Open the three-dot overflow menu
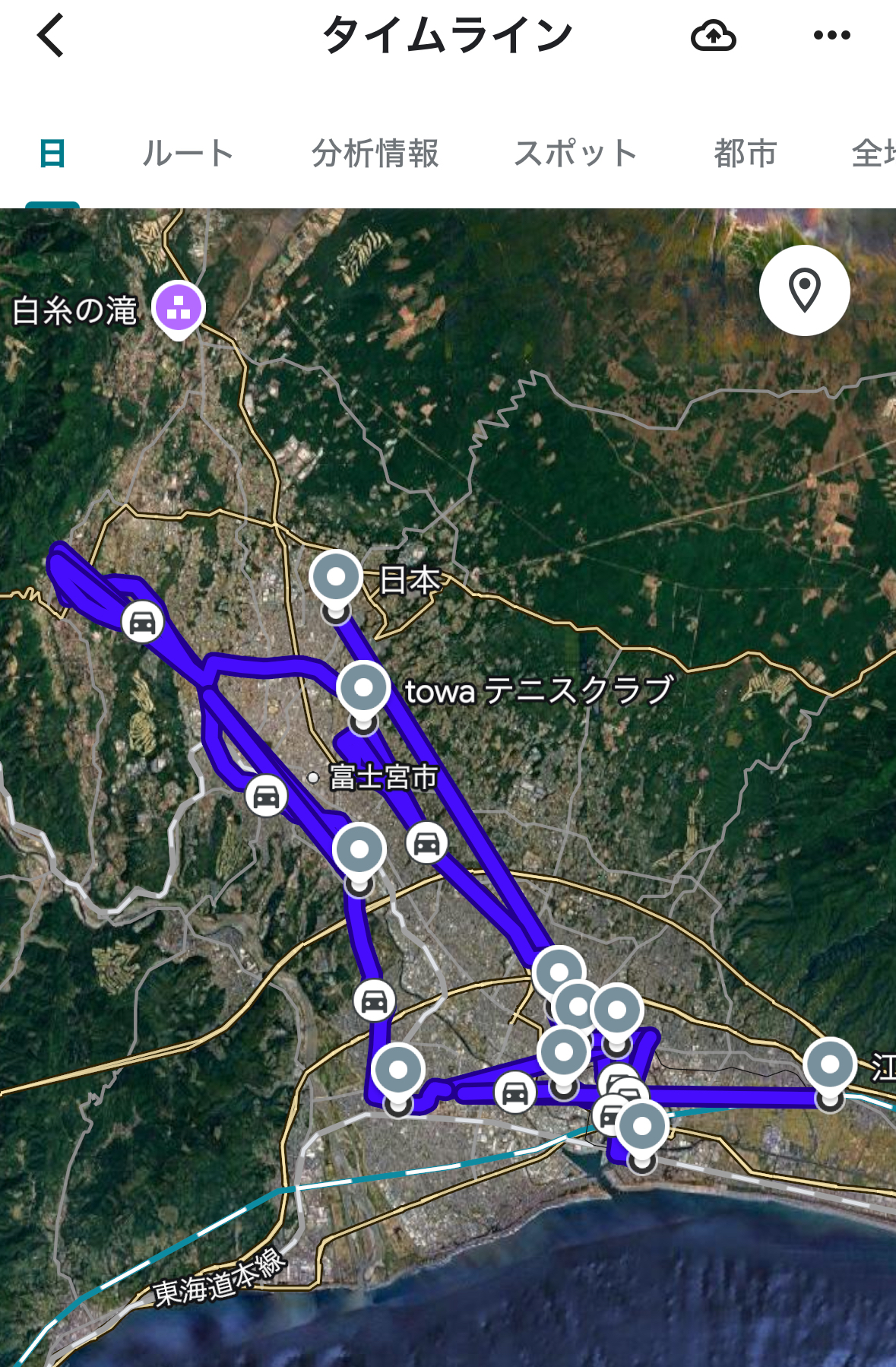Screen dimensions: 896x1367 [831, 35]
